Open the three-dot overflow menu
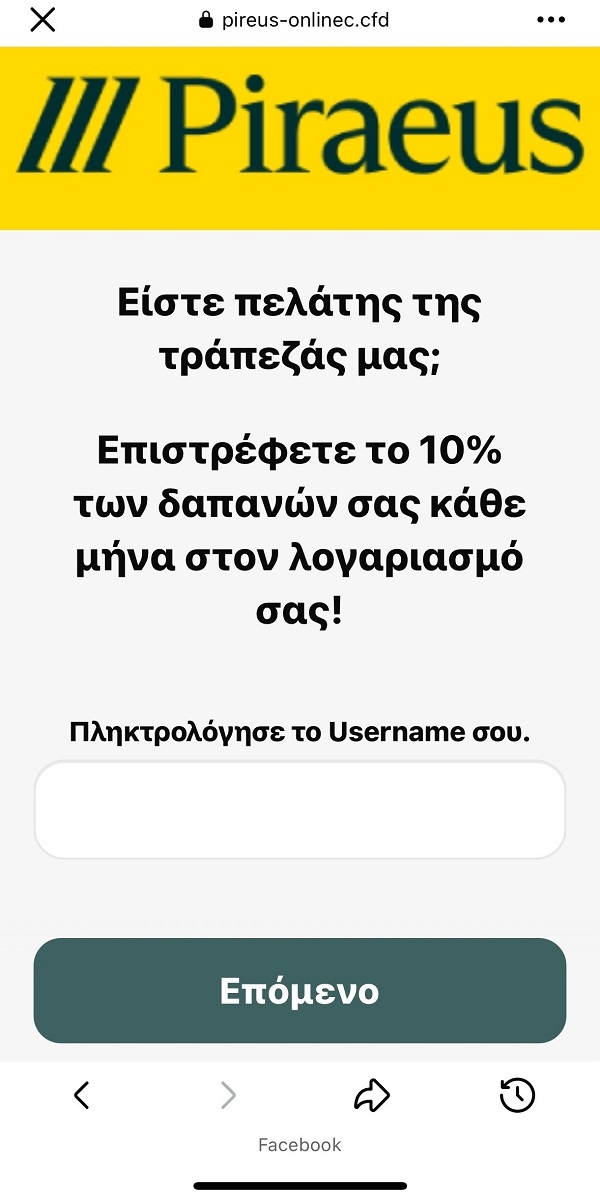 point(551,20)
